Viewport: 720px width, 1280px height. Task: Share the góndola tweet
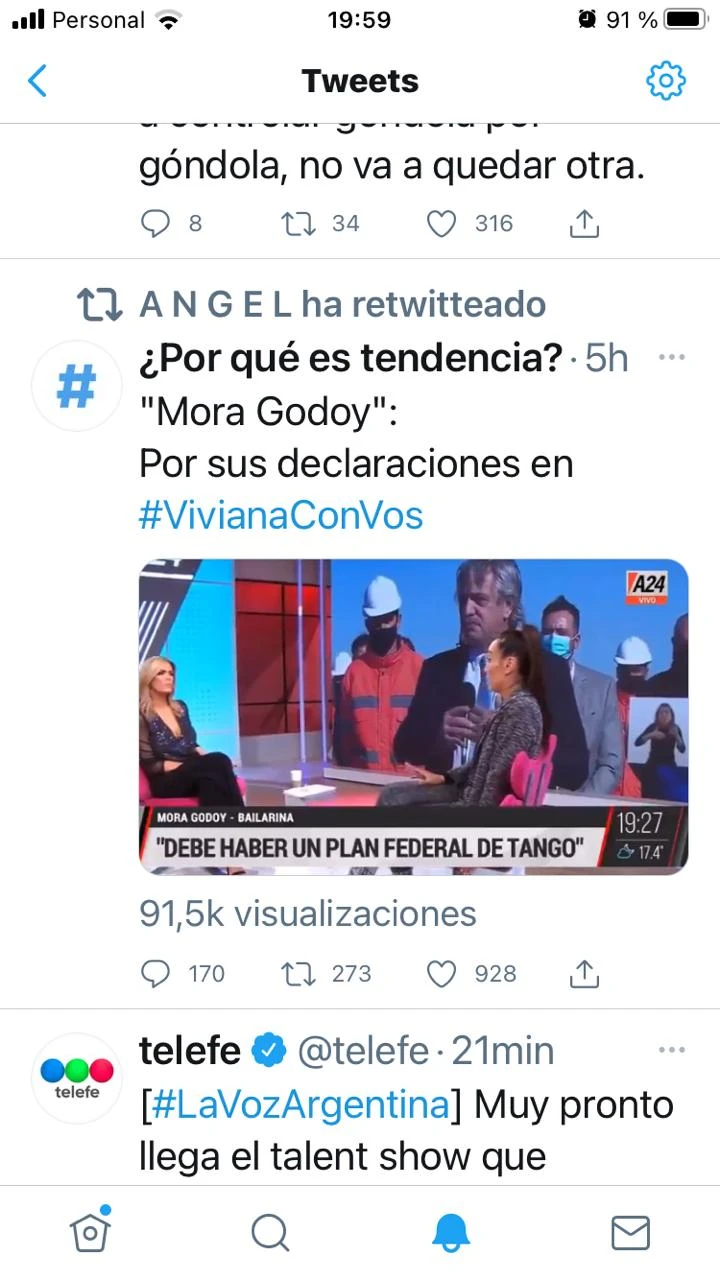tap(584, 225)
